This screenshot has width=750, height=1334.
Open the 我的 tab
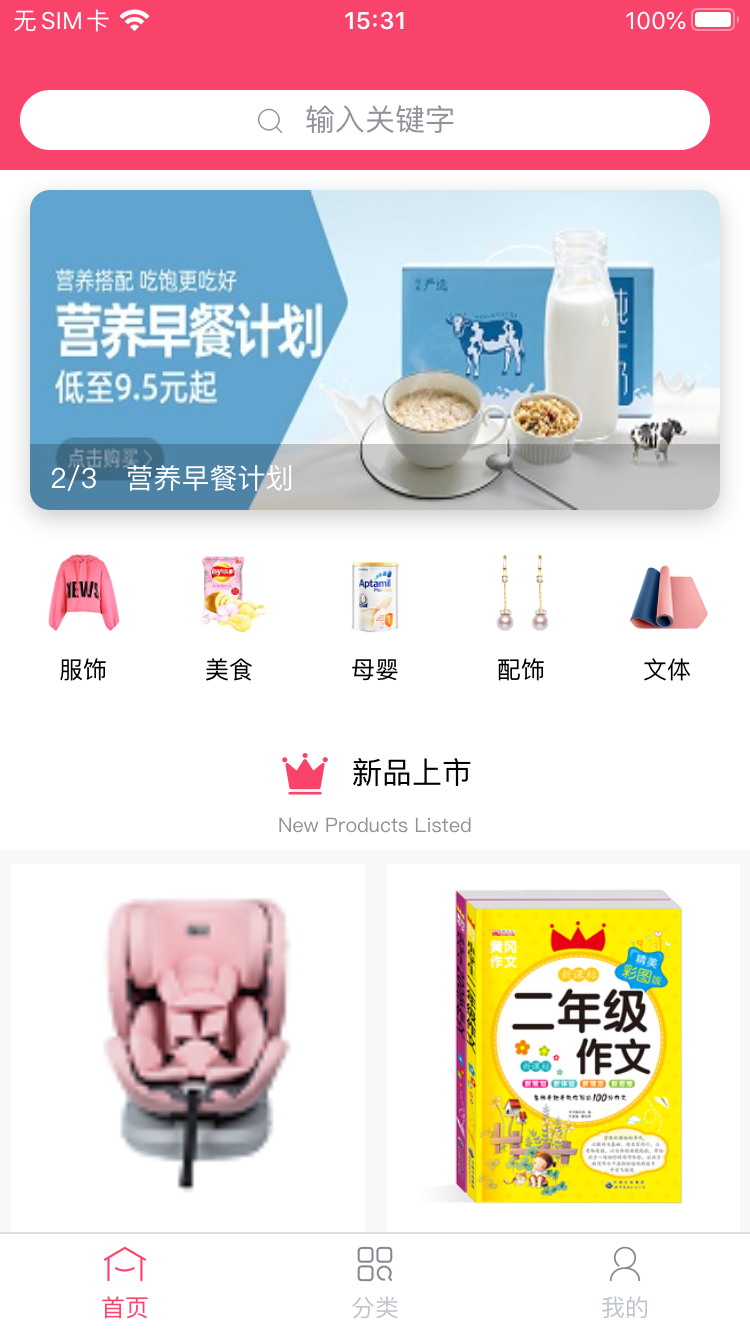[x=625, y=1283]
